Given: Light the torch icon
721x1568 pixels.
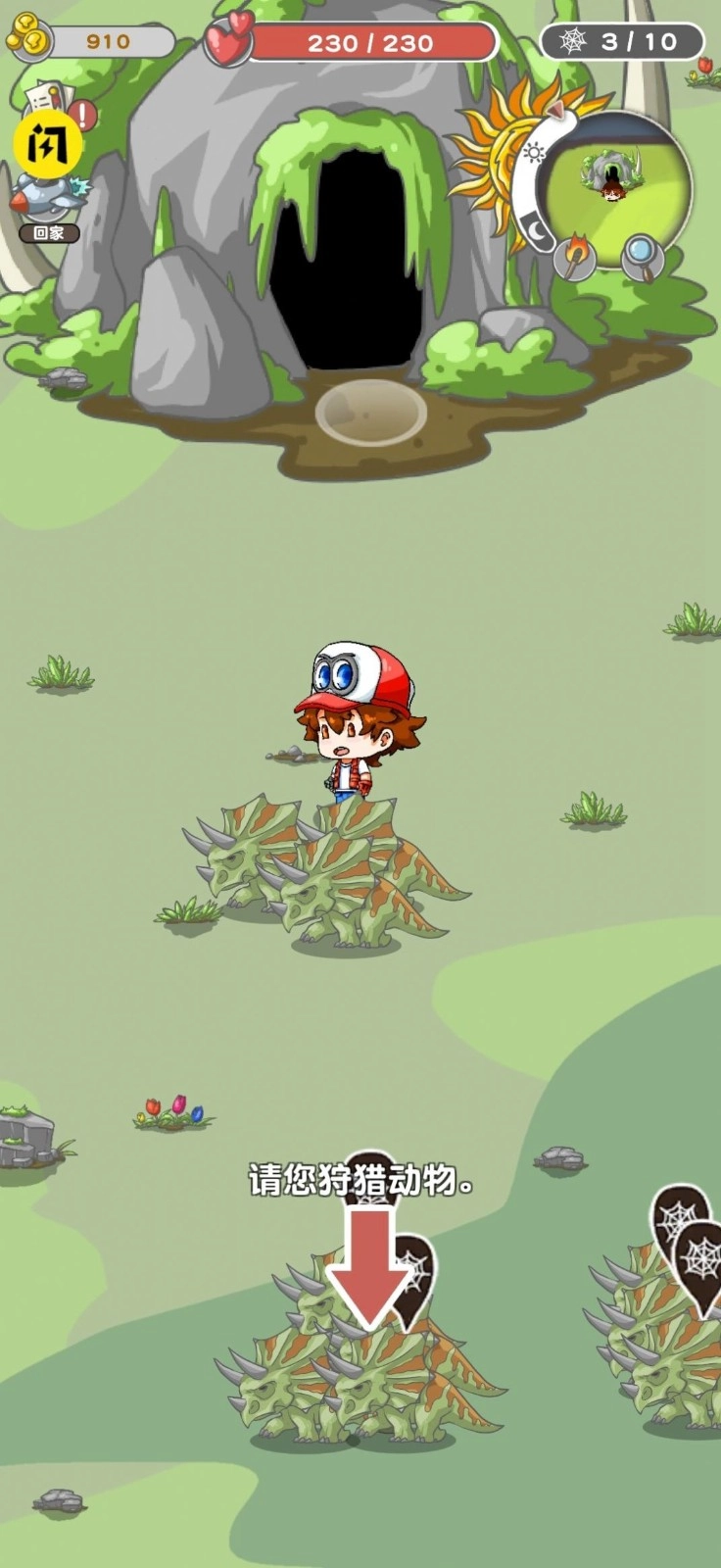Looking at the screenshot, I should point(575,258).
